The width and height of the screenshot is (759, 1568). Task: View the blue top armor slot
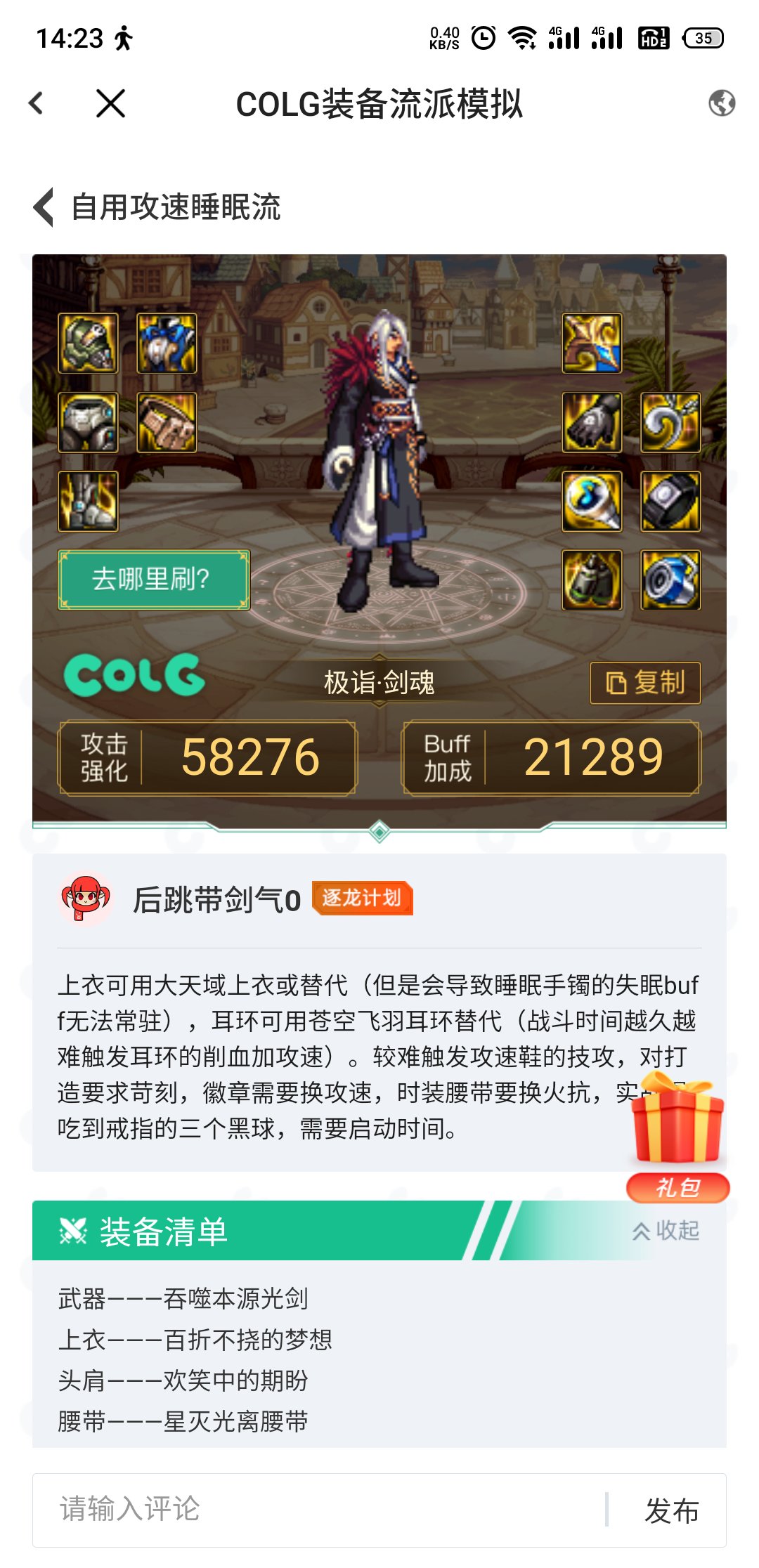pos(167,343)
